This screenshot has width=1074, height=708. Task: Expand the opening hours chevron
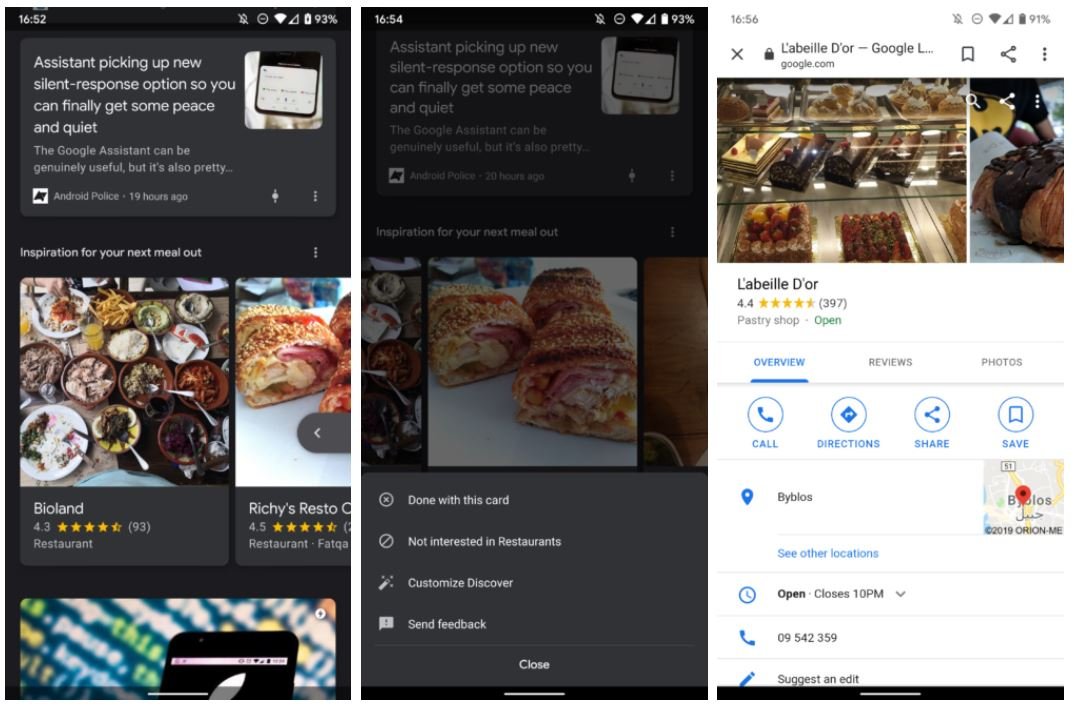(900, 594)
